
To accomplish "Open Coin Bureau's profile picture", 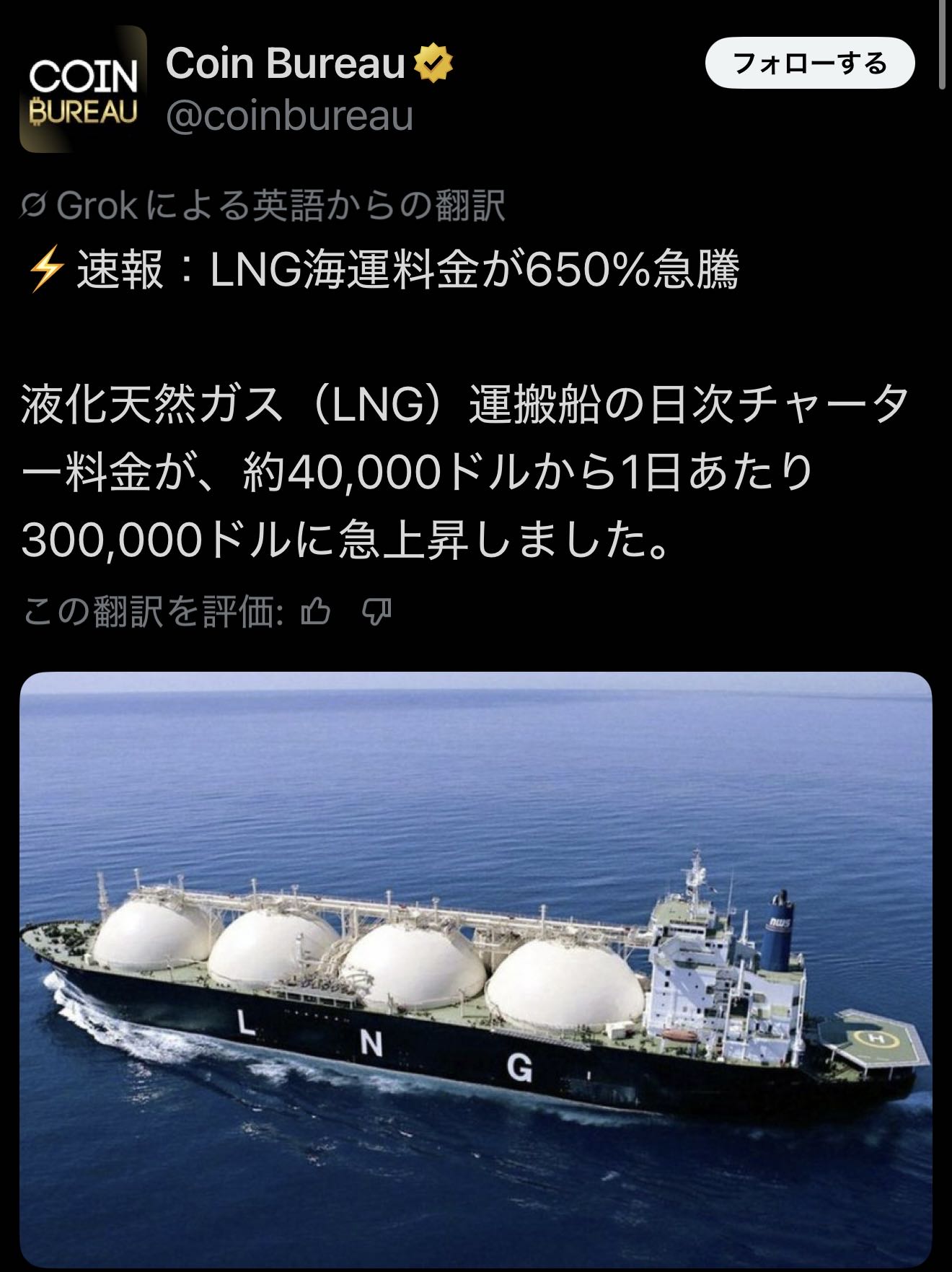I will (x=82, y=89).
